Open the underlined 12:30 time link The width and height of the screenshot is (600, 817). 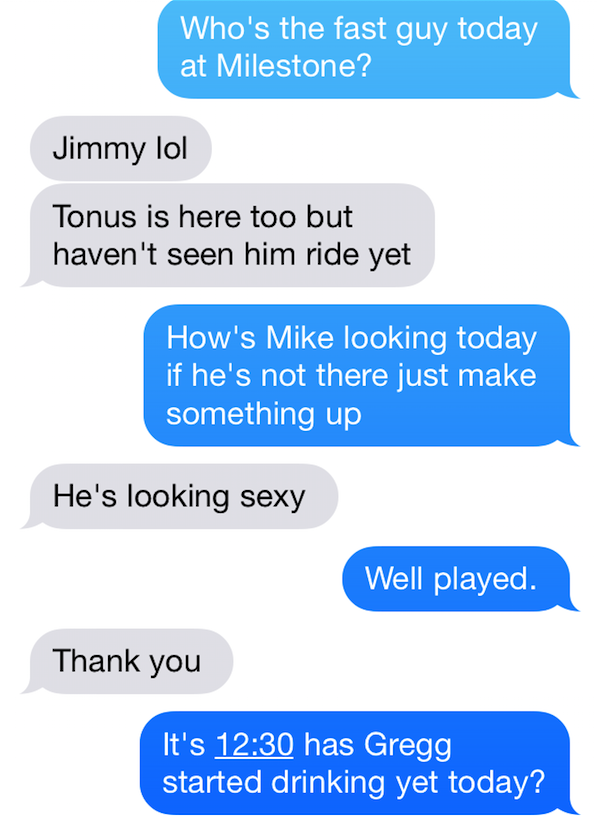point(252,745)
